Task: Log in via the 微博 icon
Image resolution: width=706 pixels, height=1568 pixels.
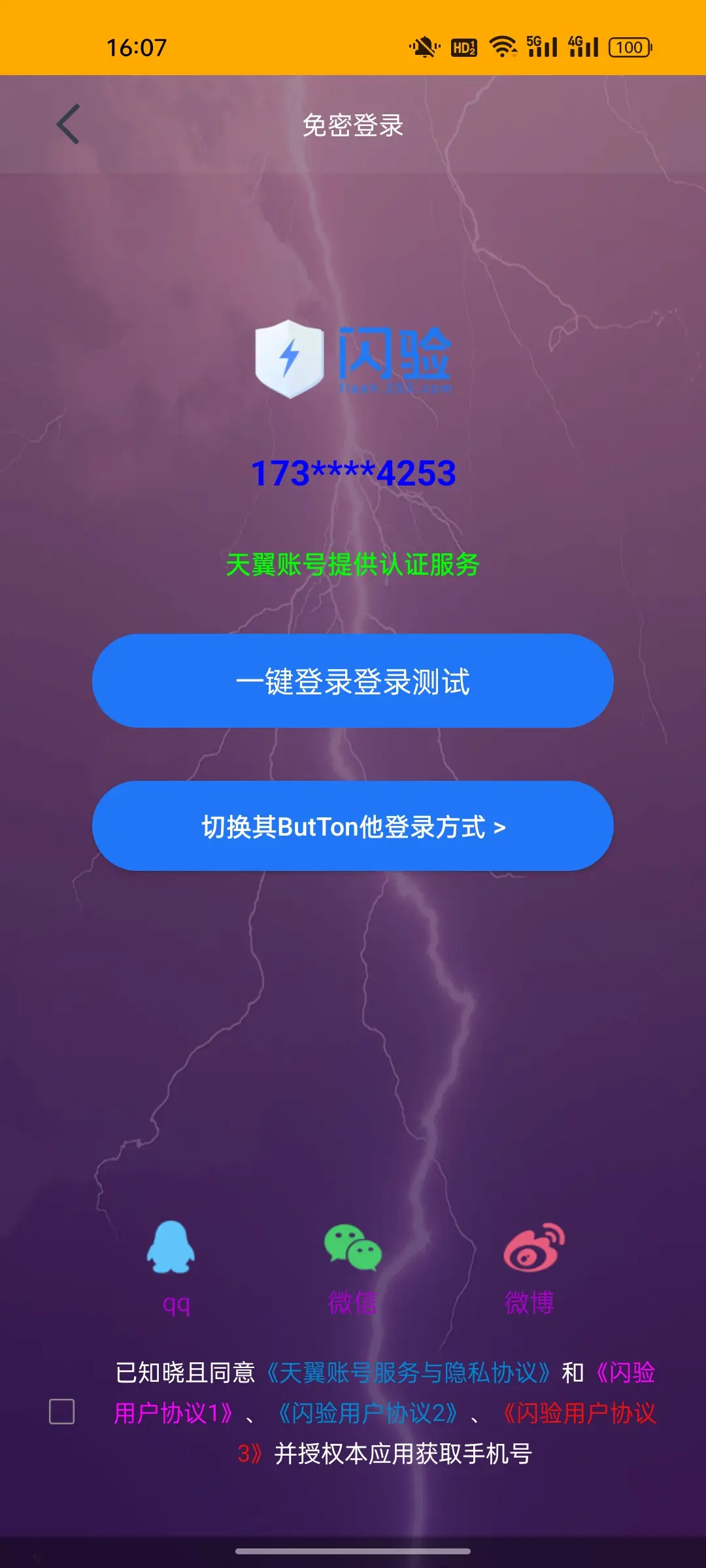Action: (x=533, y=1248)
